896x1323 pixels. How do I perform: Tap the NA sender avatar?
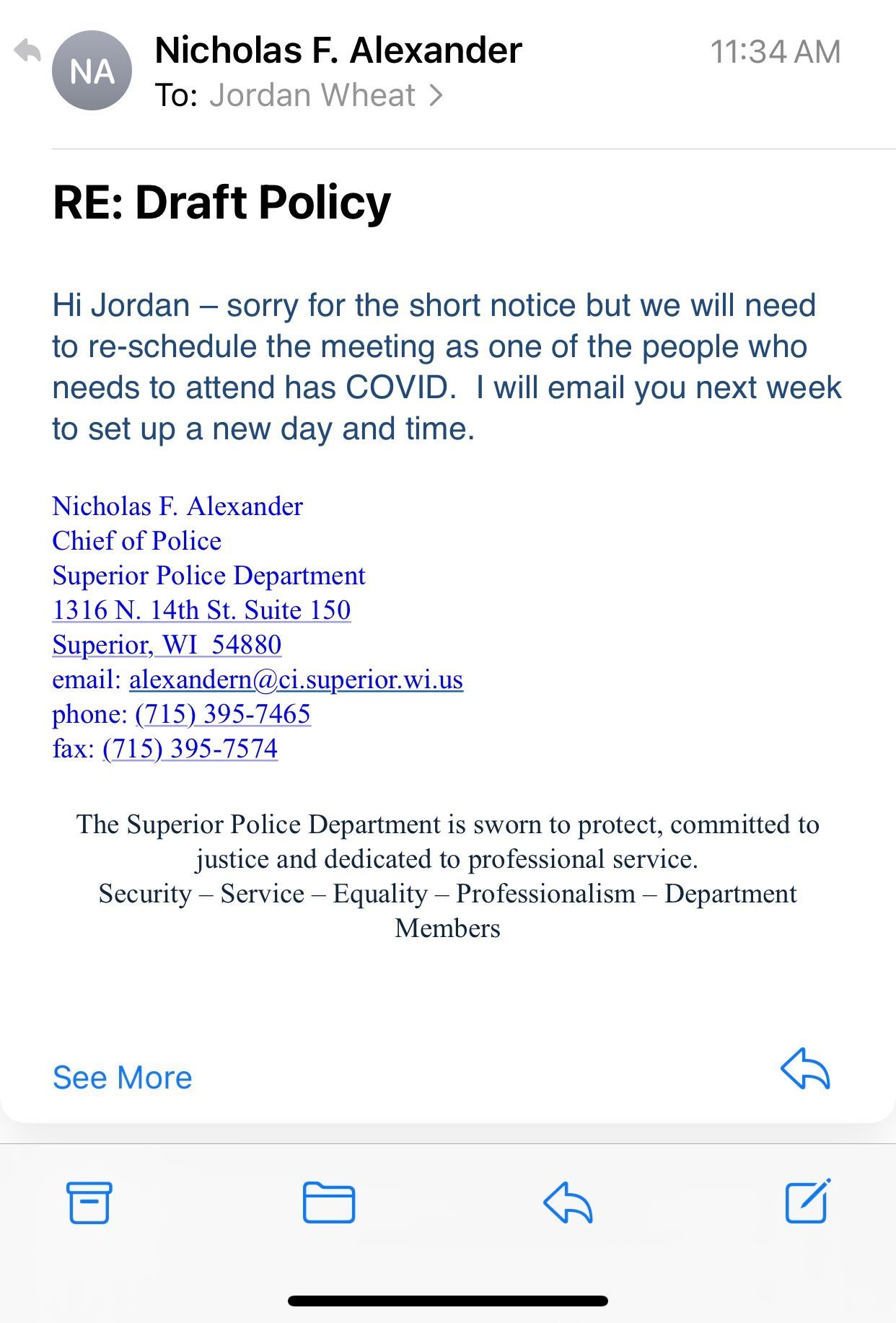click(x=92, y=71)
